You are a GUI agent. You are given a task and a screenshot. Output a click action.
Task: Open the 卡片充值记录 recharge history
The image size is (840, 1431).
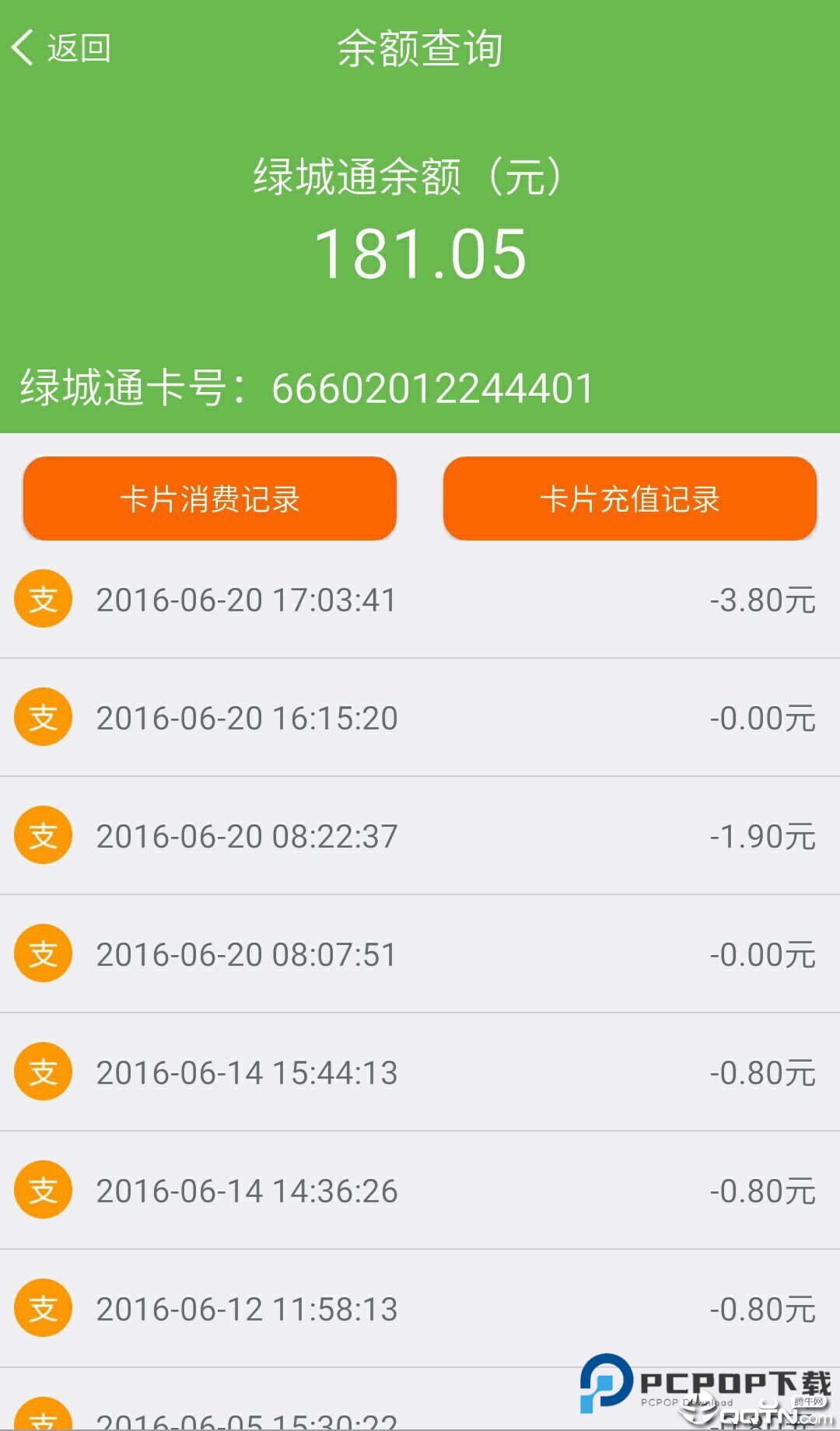click(630, 499)
